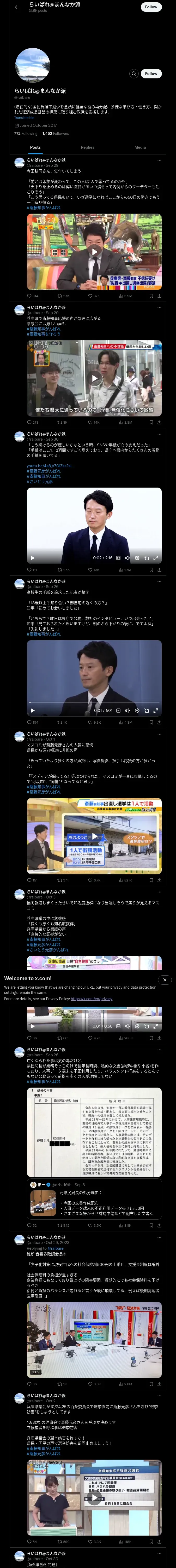Tap the Follow button in the top bar
This screenshot has height=1568, width=176.
151,7
